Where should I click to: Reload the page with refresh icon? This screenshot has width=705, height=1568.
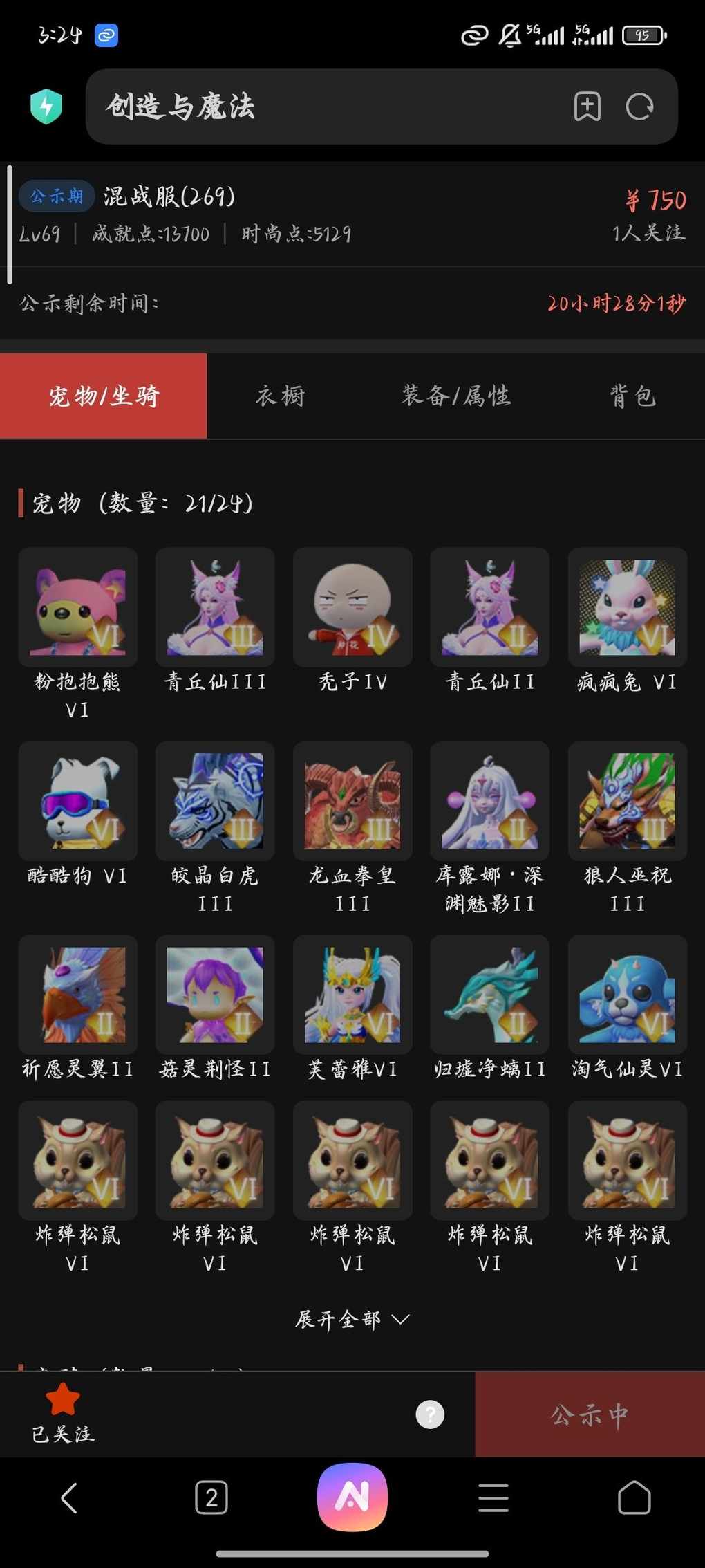[639, 107]
